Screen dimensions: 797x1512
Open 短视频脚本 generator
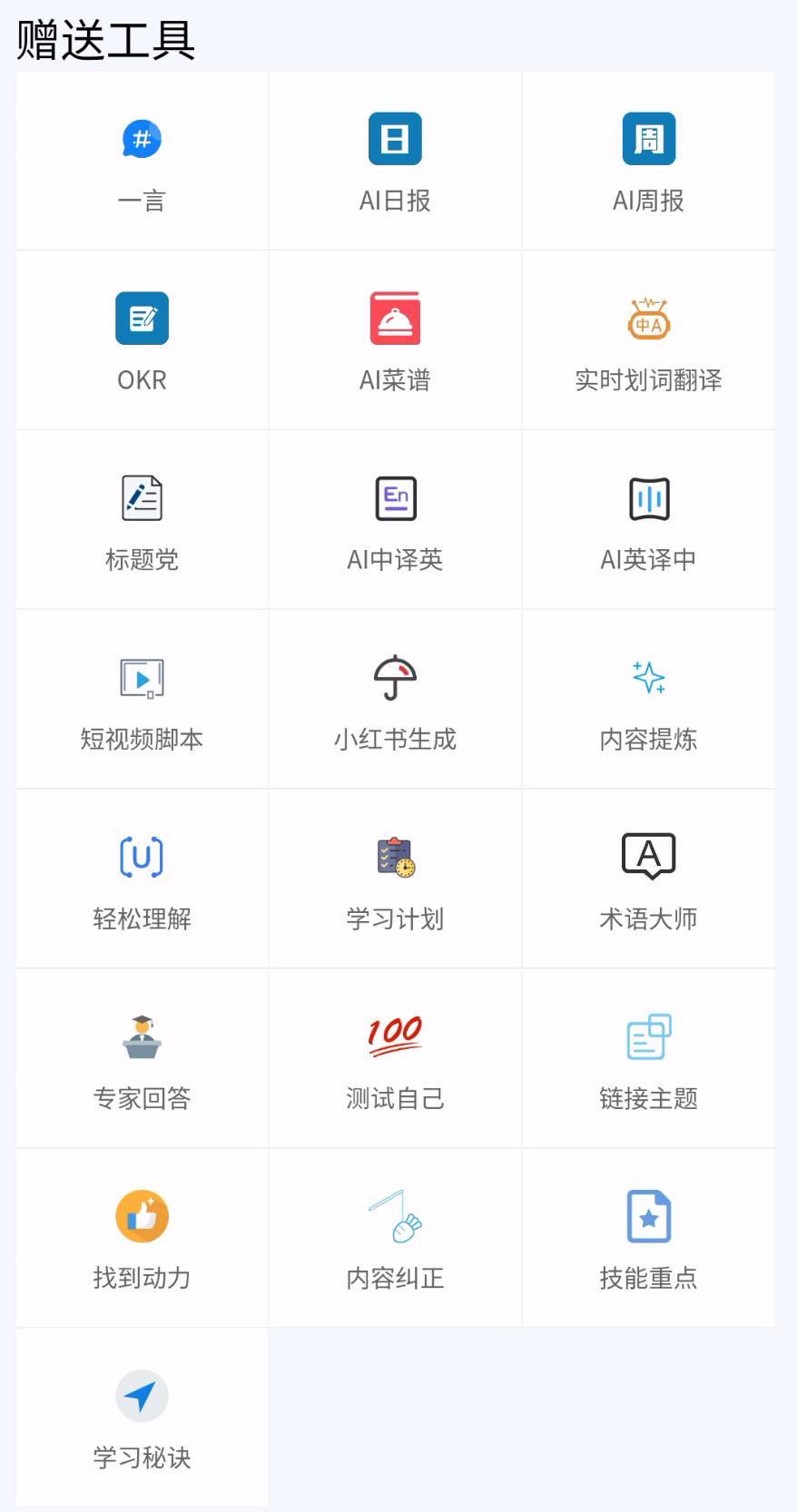click(142, 698)
